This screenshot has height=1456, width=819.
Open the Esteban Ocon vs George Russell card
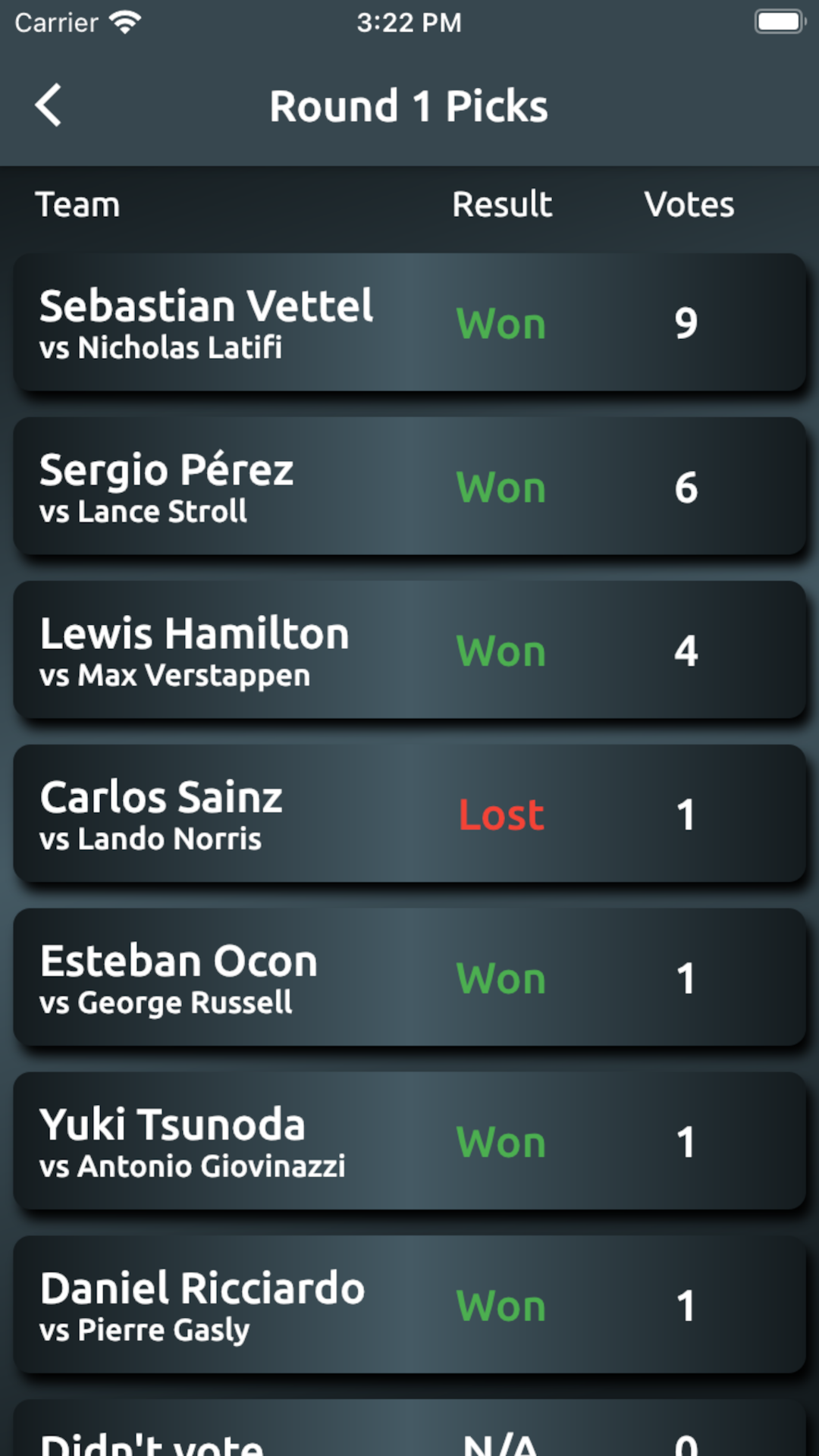click(409, 978)
